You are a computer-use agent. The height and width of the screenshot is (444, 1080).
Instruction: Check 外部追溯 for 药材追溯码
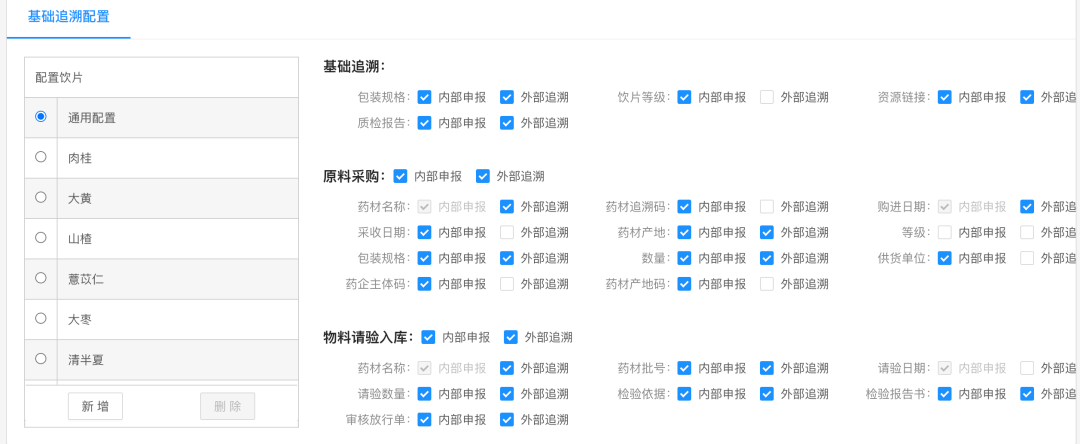(767, 207)
